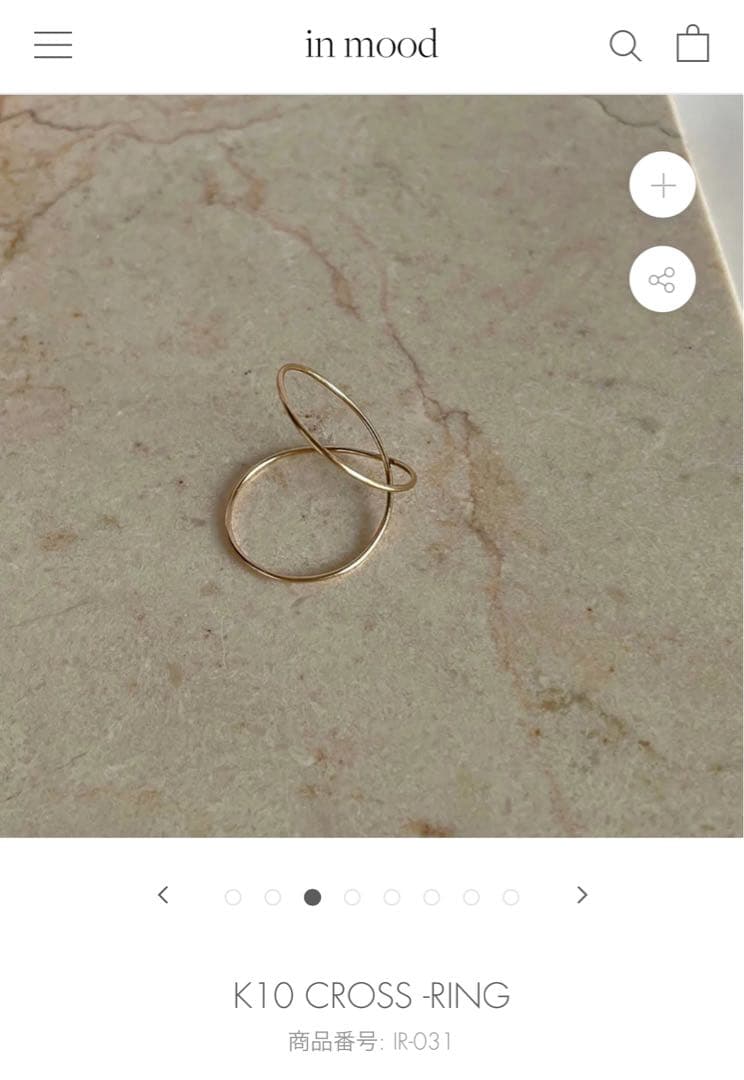This screenshot has width=744, height=1080.
Task: Select the sixth pagination dot
Action: click(x=430, y=896)
